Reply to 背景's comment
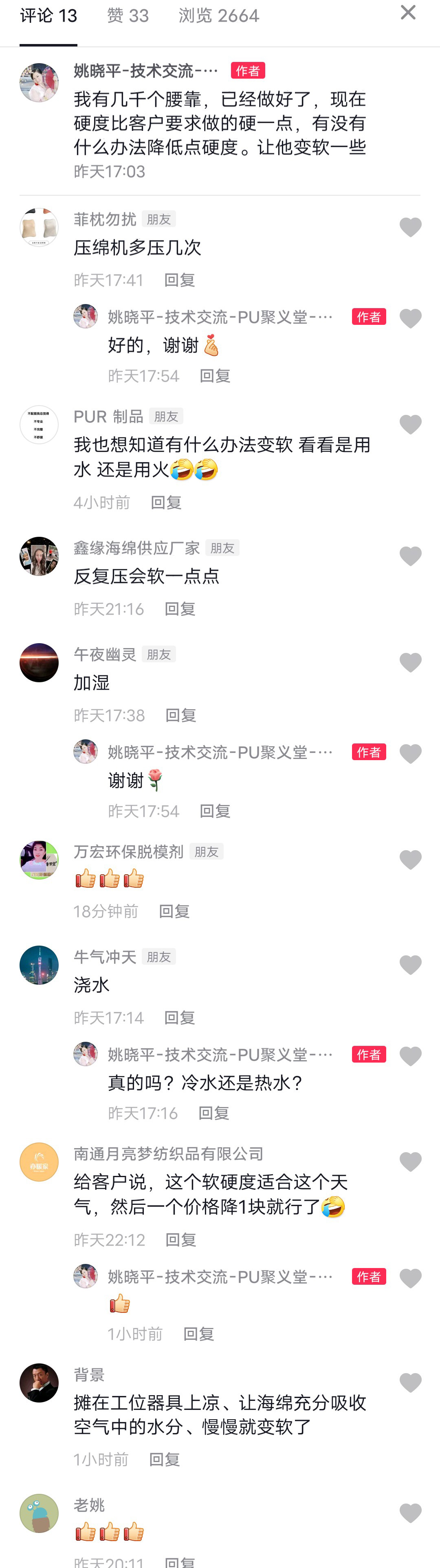This screenshot has width=440, height=1568. pyautogui.click(x=164, y=1459)
